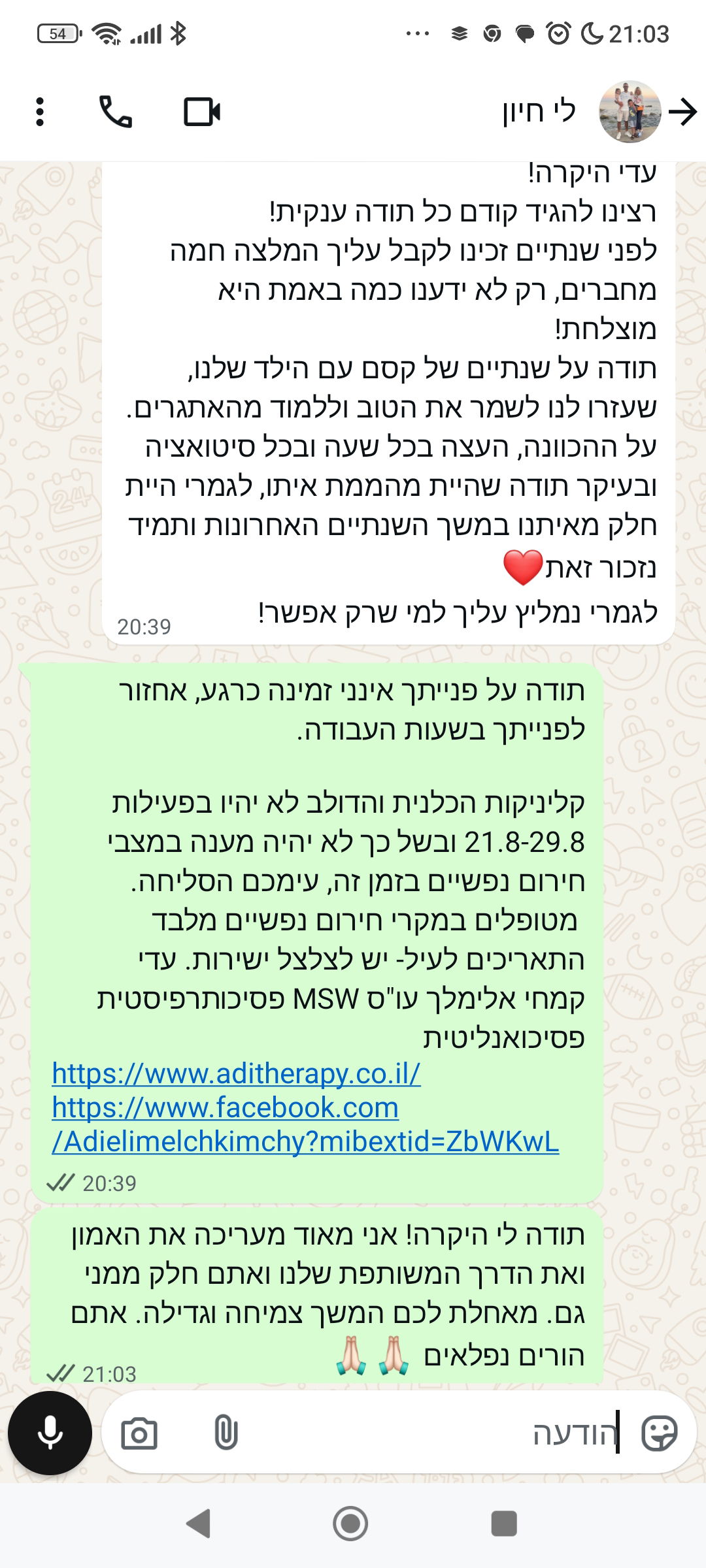Open the emoji and sticker picker
Image resolution: width=706 pixels, height=1568 pixels.
660,1433
